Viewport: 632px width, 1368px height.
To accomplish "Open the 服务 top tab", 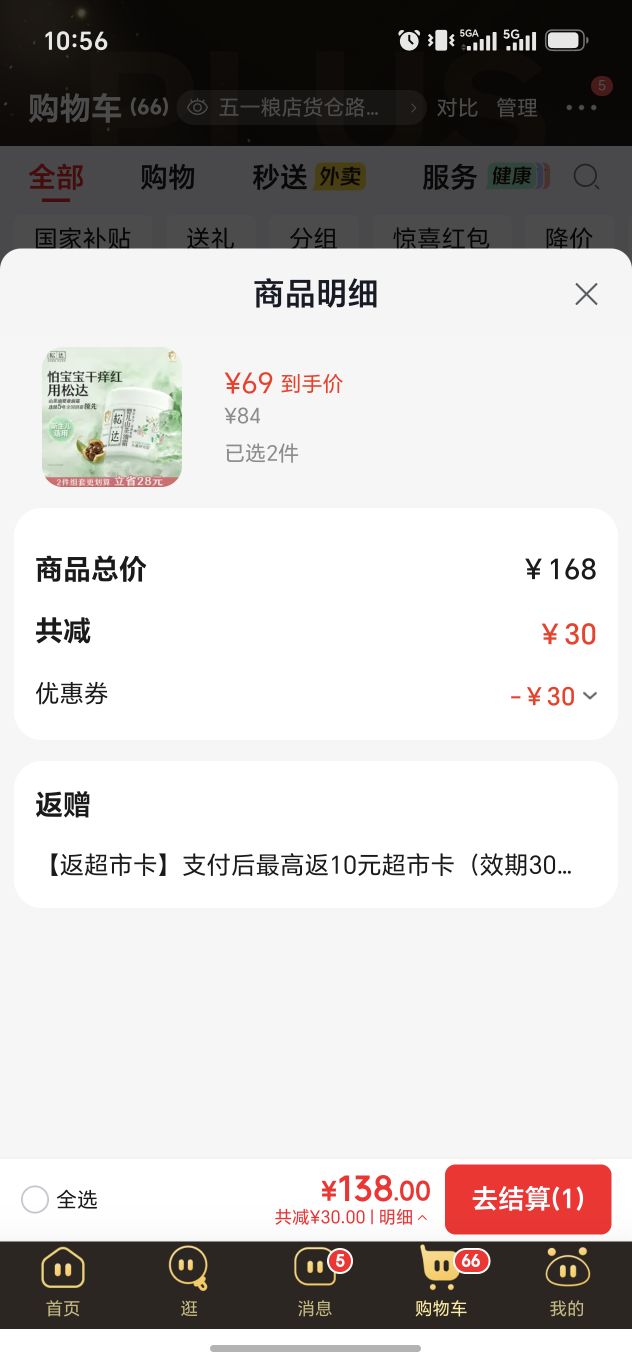I will (x=486, y=177).
